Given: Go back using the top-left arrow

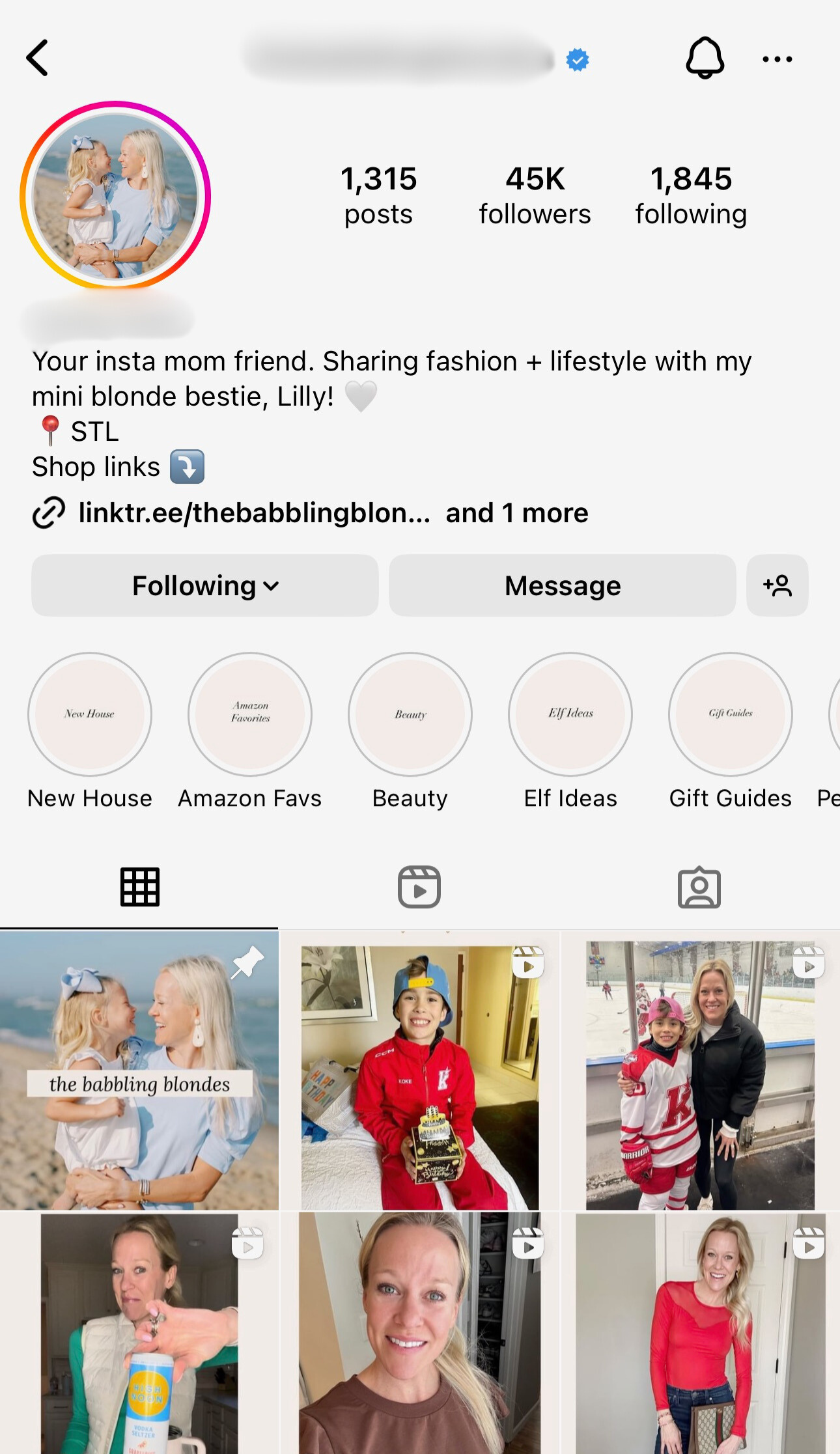Looking at the screenshot, I should pos(38,59).
